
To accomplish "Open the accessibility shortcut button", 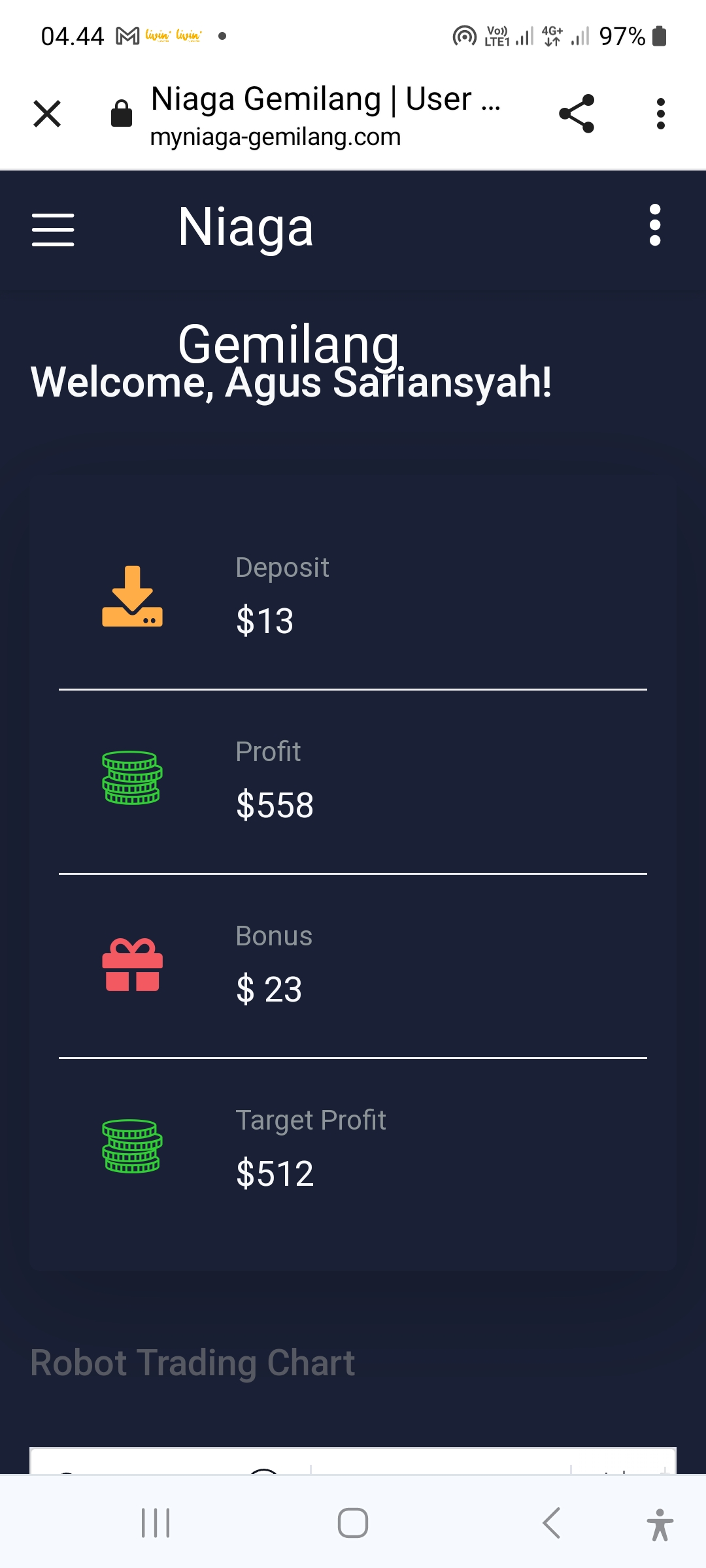I will [x=660, y=1525].
